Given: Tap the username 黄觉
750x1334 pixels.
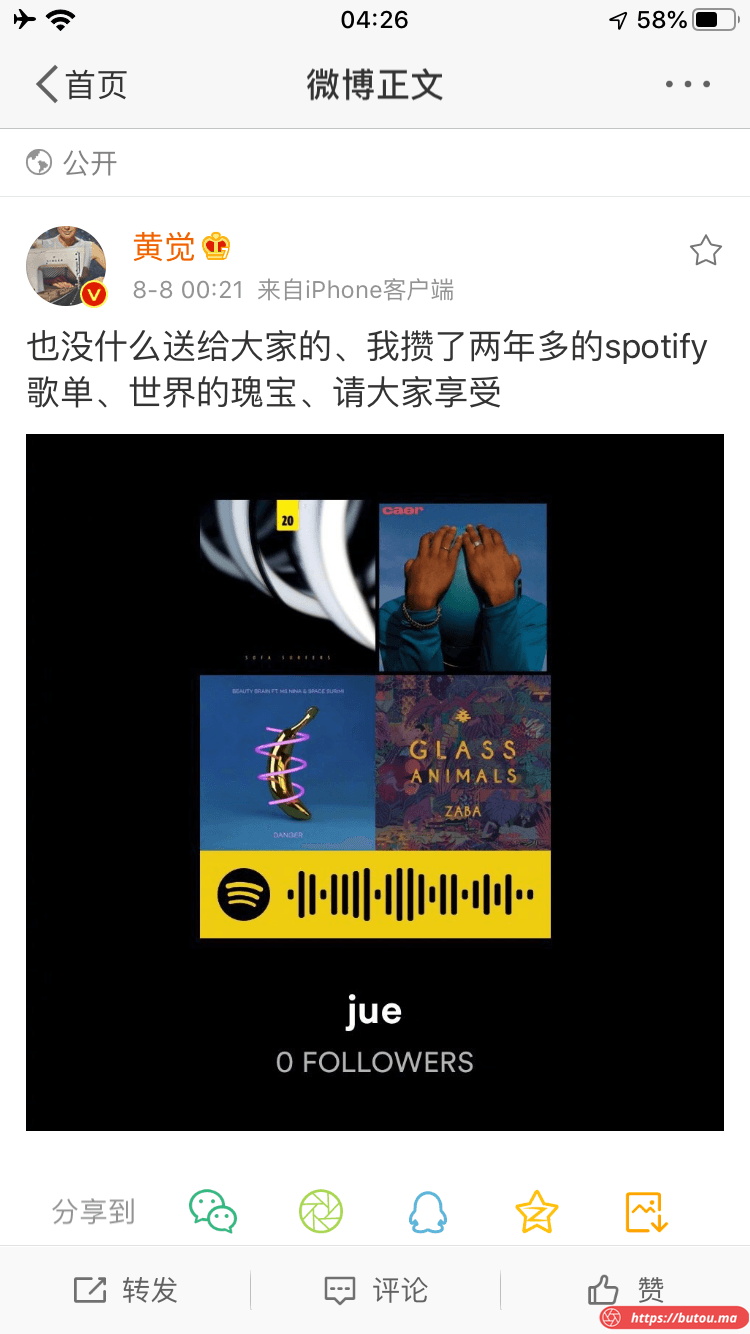Looking at the screenshot, I should coord(164,246).
